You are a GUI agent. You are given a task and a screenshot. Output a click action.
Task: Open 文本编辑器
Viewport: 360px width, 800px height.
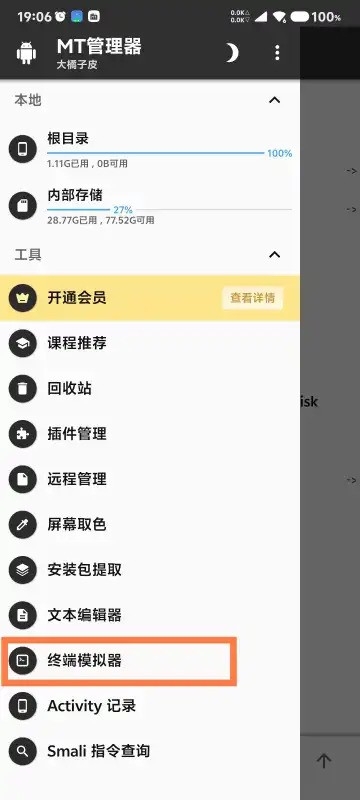click(150, 615)
